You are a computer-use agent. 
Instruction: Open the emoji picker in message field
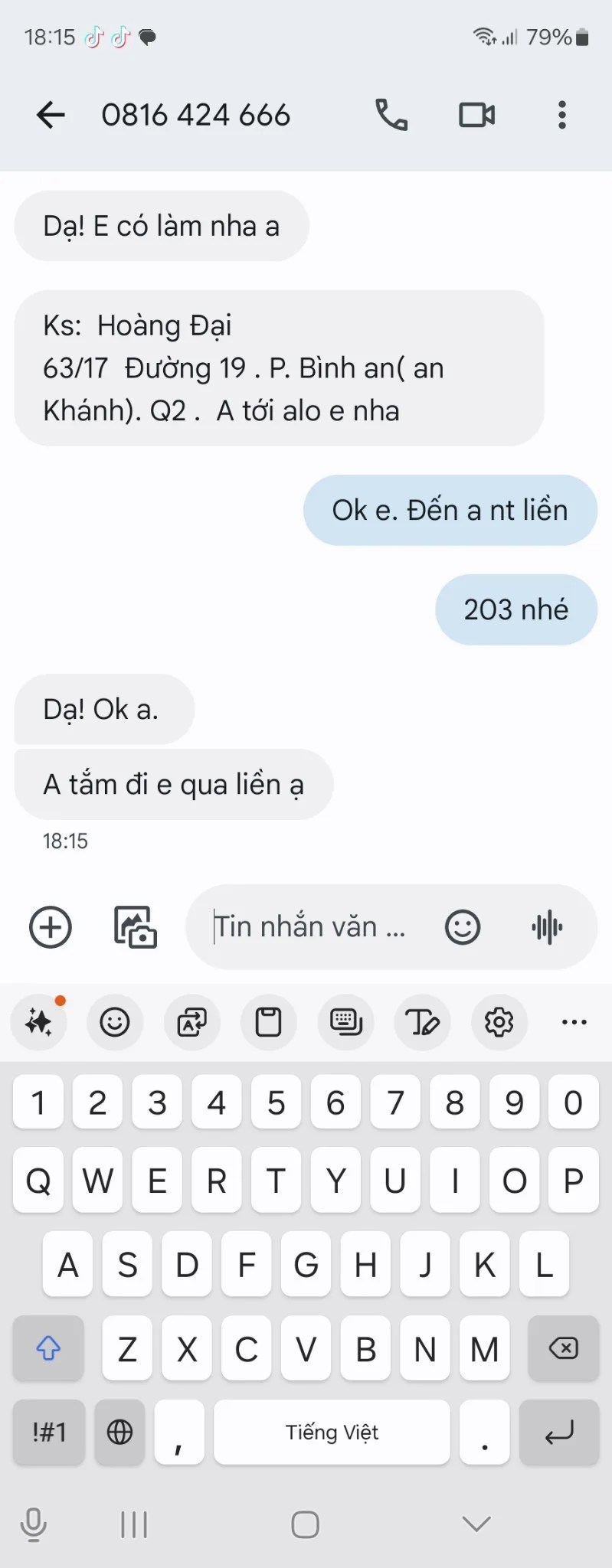463,927
